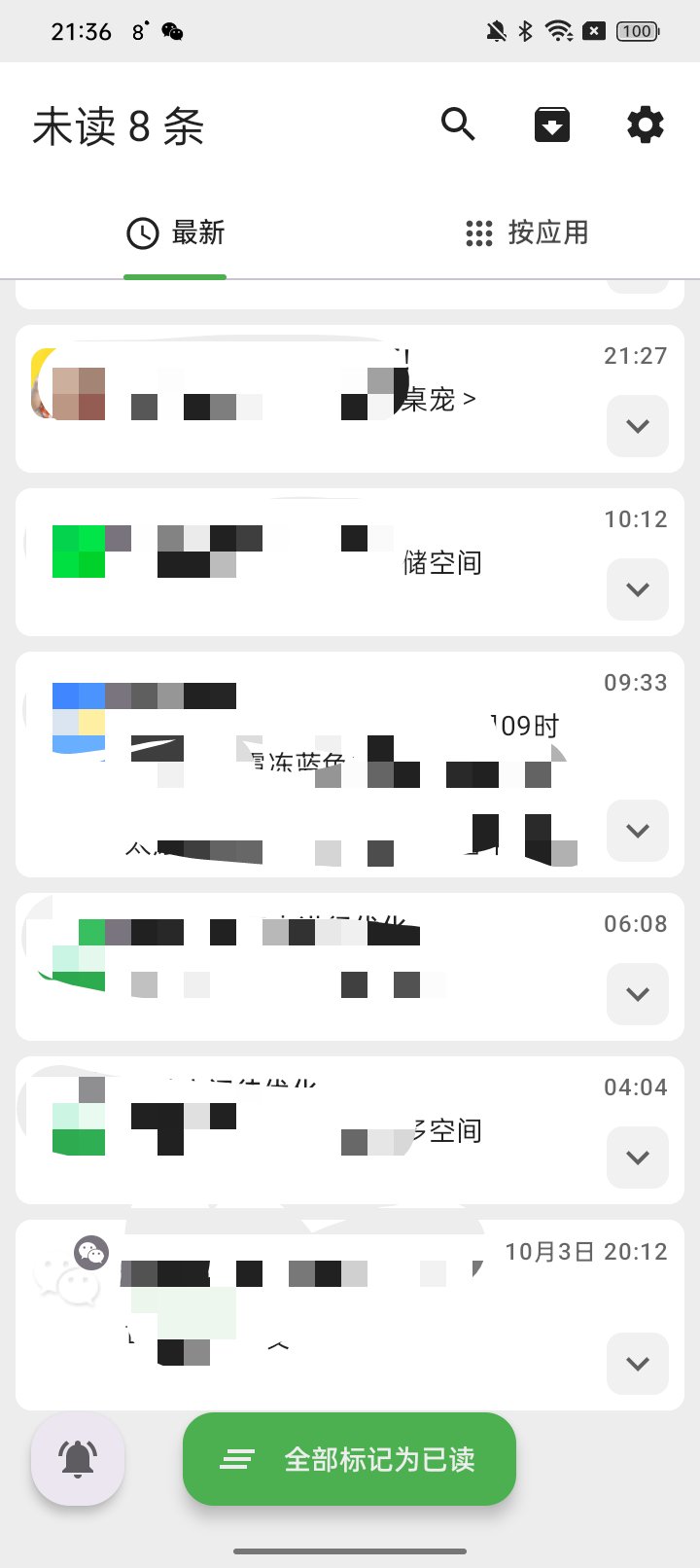The height and width of the screenshot is (1568, 700).
Task: Expand the 06:08 notification
Action: point(638,994)
